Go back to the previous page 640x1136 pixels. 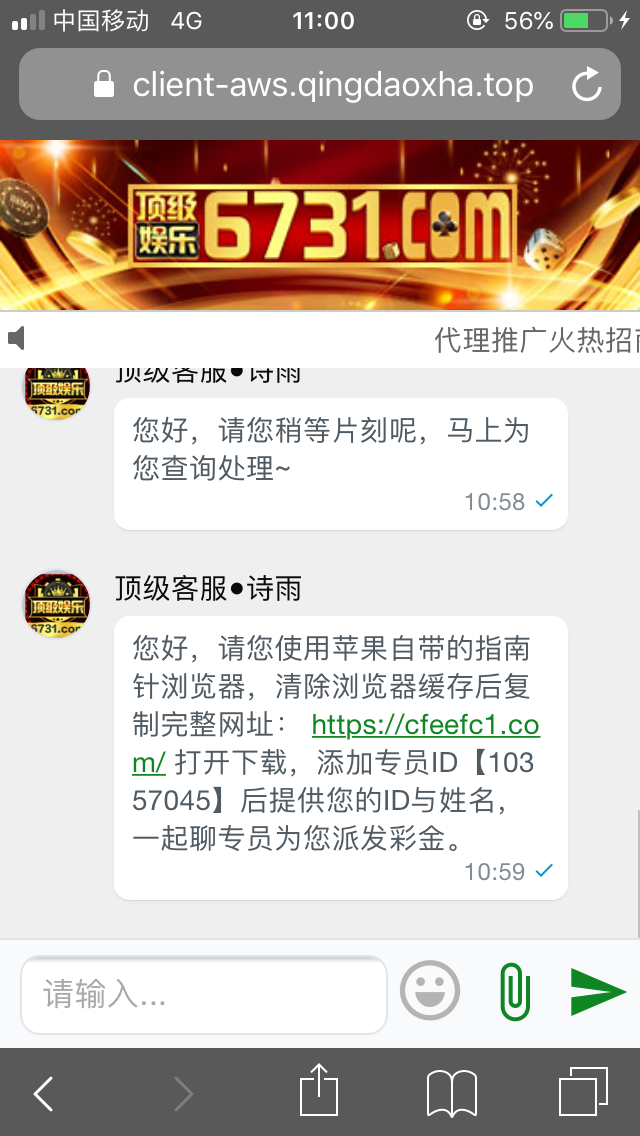[44, 1093]
